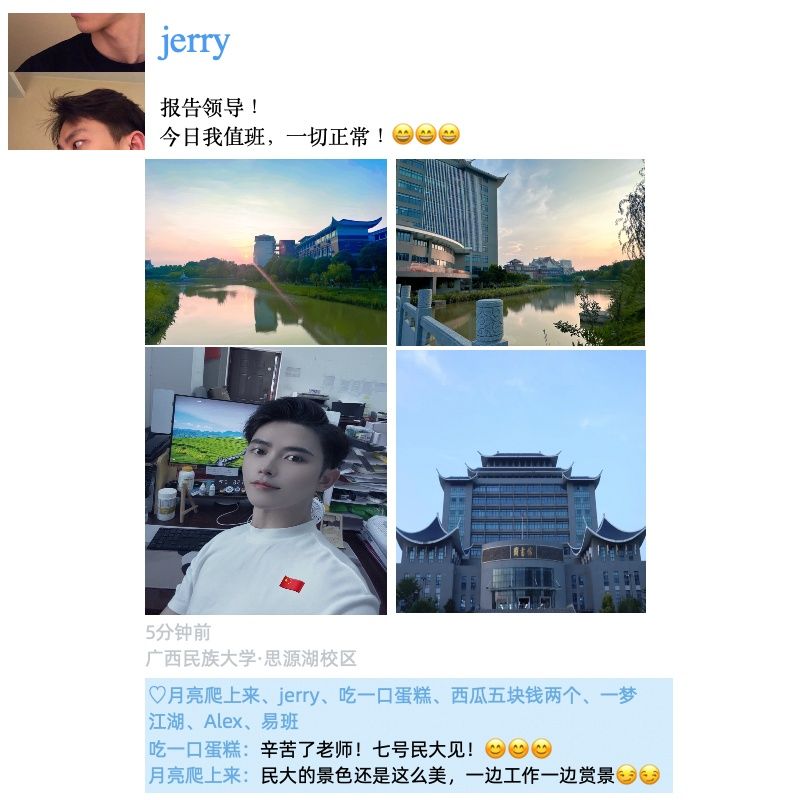800x800 pixels.
Task: View the sunset lake photo with the lens flare
Action: coord(266,252)
